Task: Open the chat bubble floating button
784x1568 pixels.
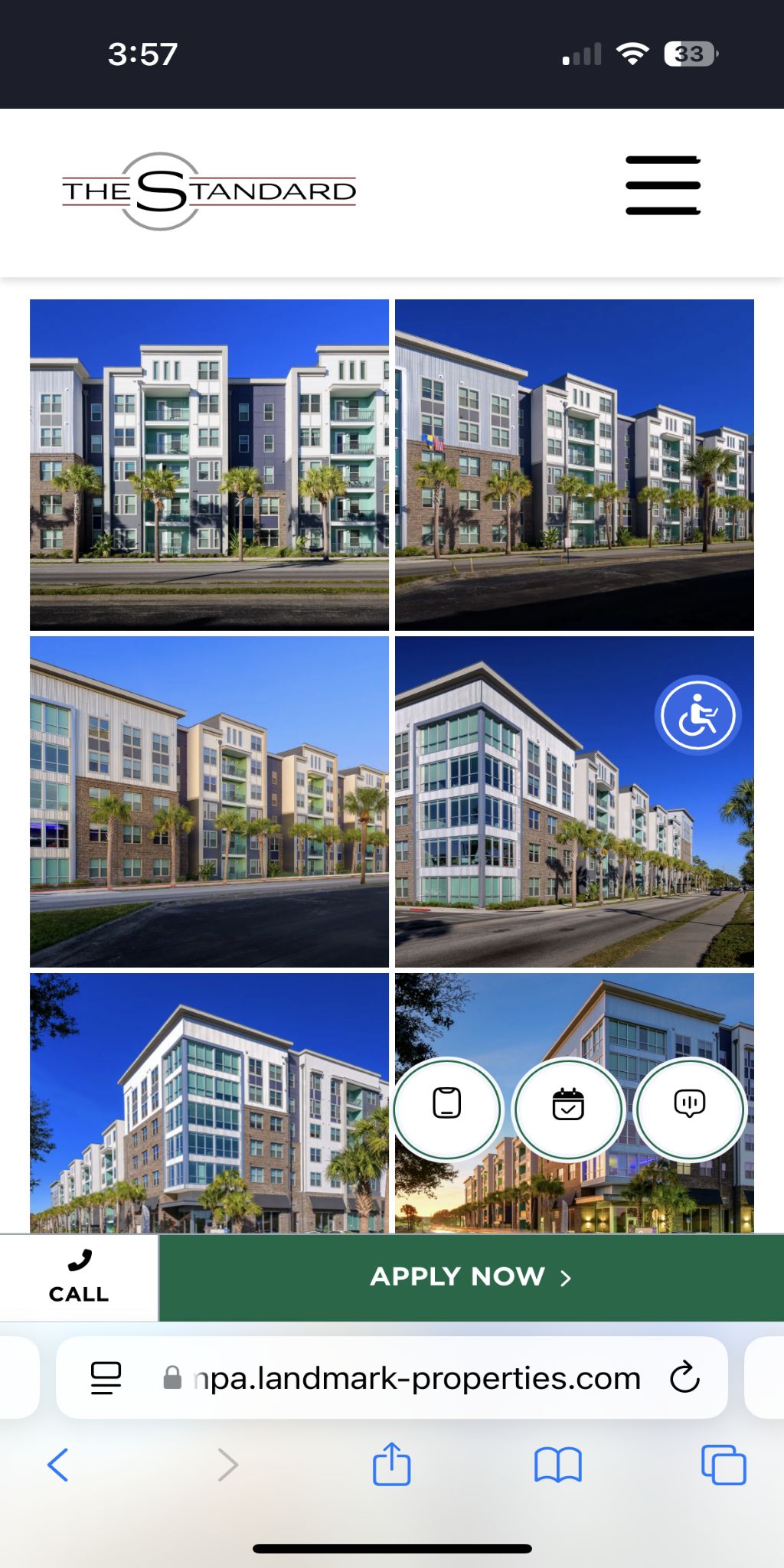Action: 689,1108
